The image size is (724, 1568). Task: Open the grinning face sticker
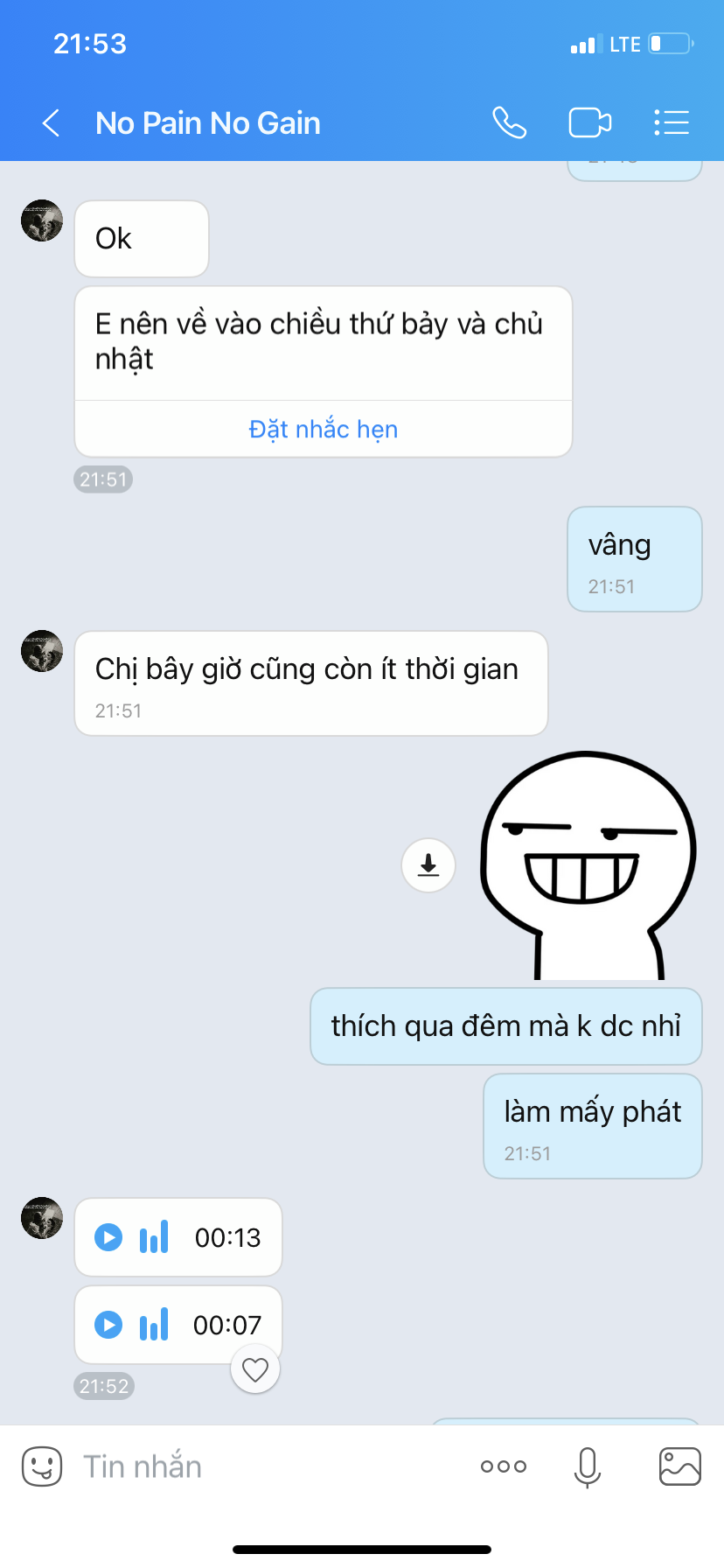click(x=588, y=865)
